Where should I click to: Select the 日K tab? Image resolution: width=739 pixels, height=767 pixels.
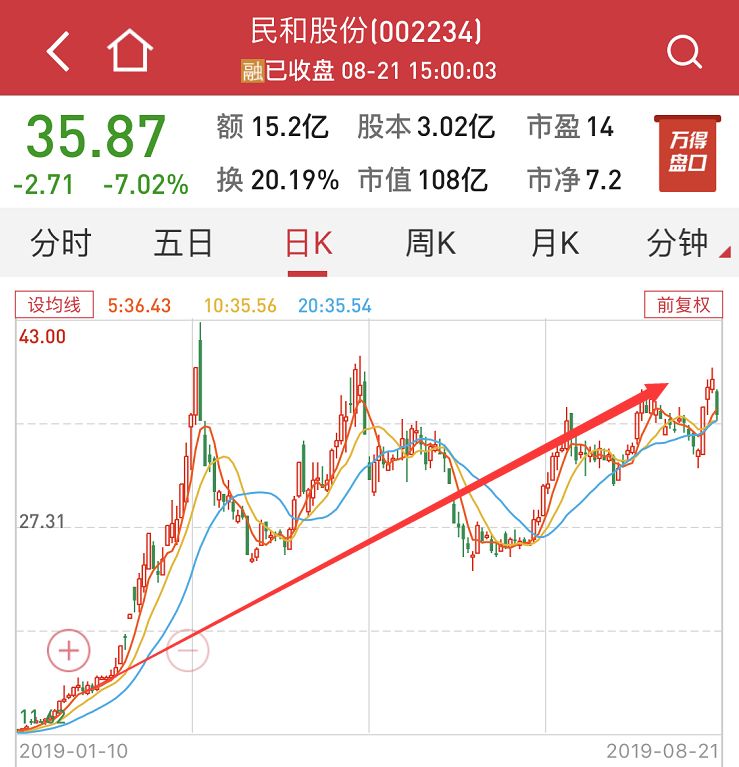coord(308,243)
